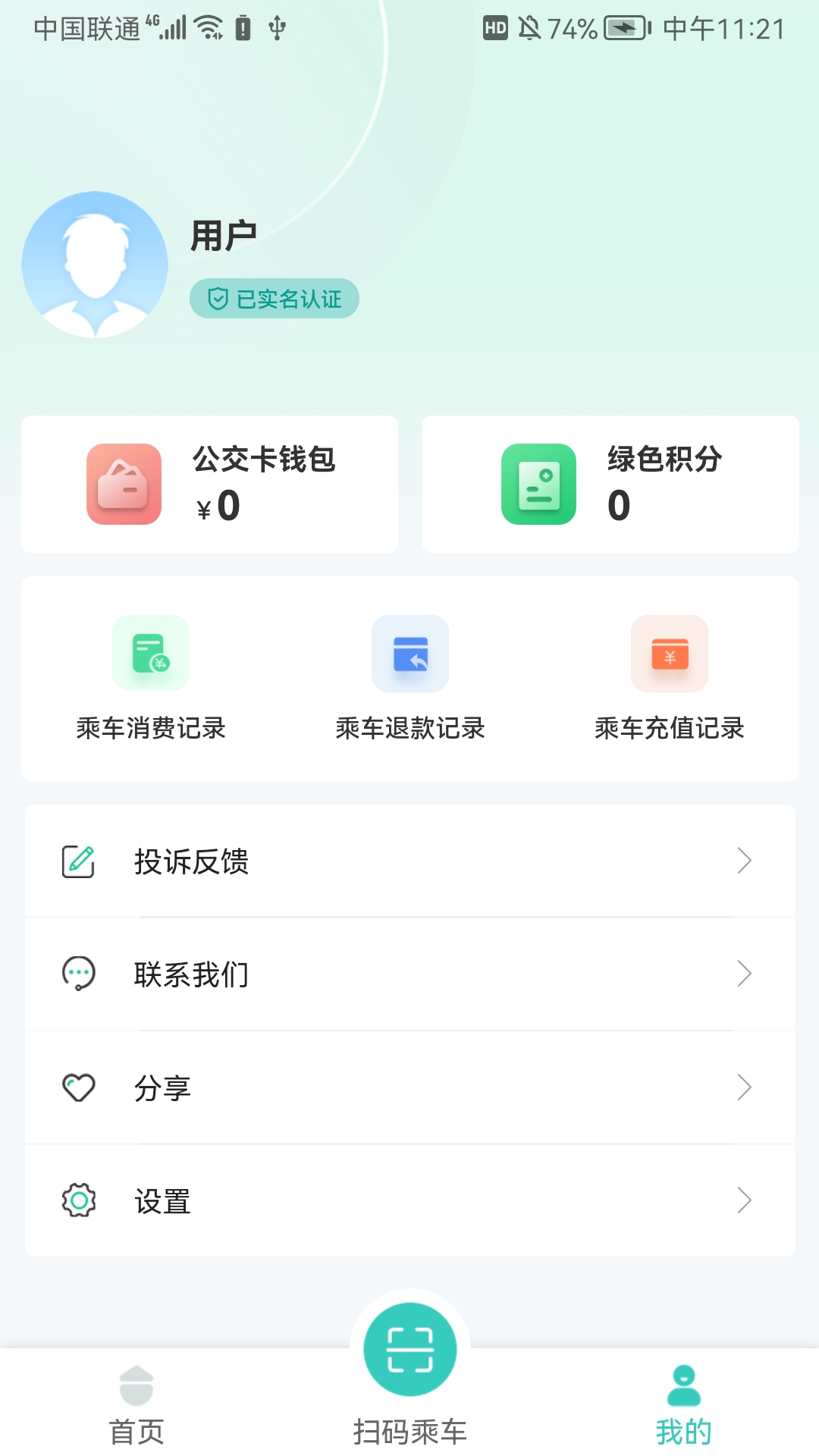Screen dimensions: 819x1456
Task: Click the headset icon beside 联系我们
Action: [78, 974]
